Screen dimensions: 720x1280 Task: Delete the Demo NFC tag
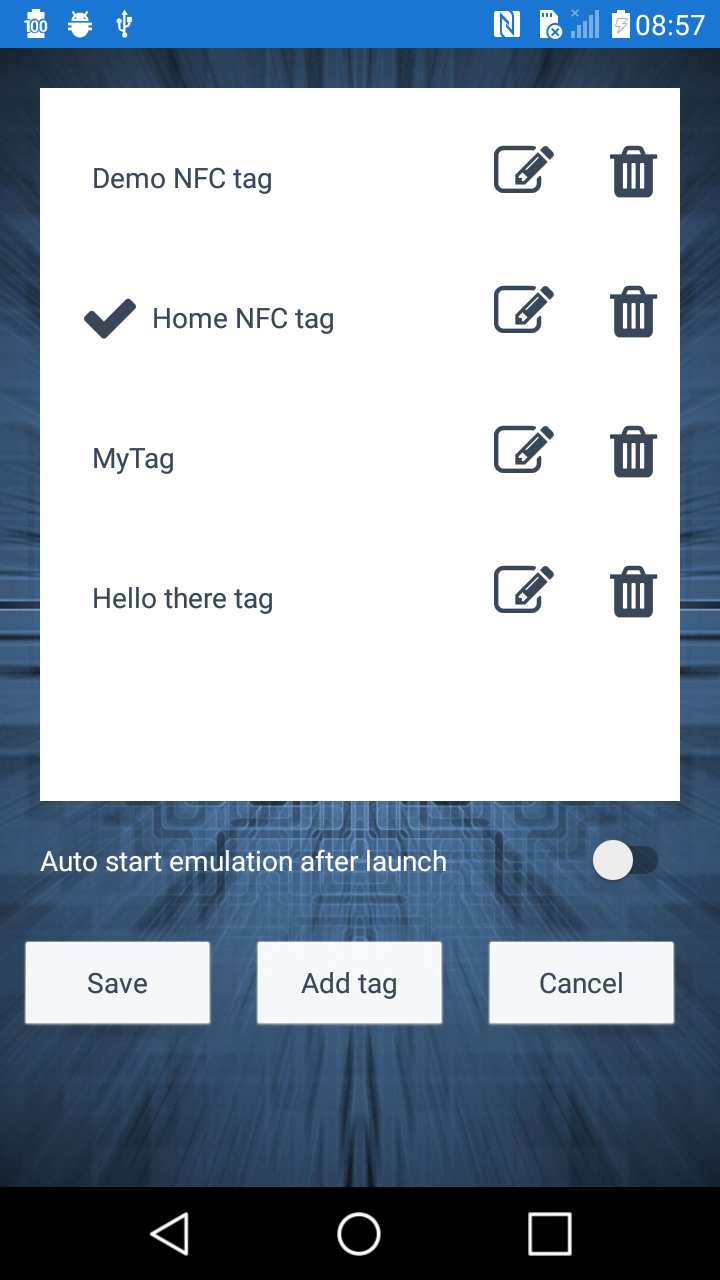(x=633, y=170)
